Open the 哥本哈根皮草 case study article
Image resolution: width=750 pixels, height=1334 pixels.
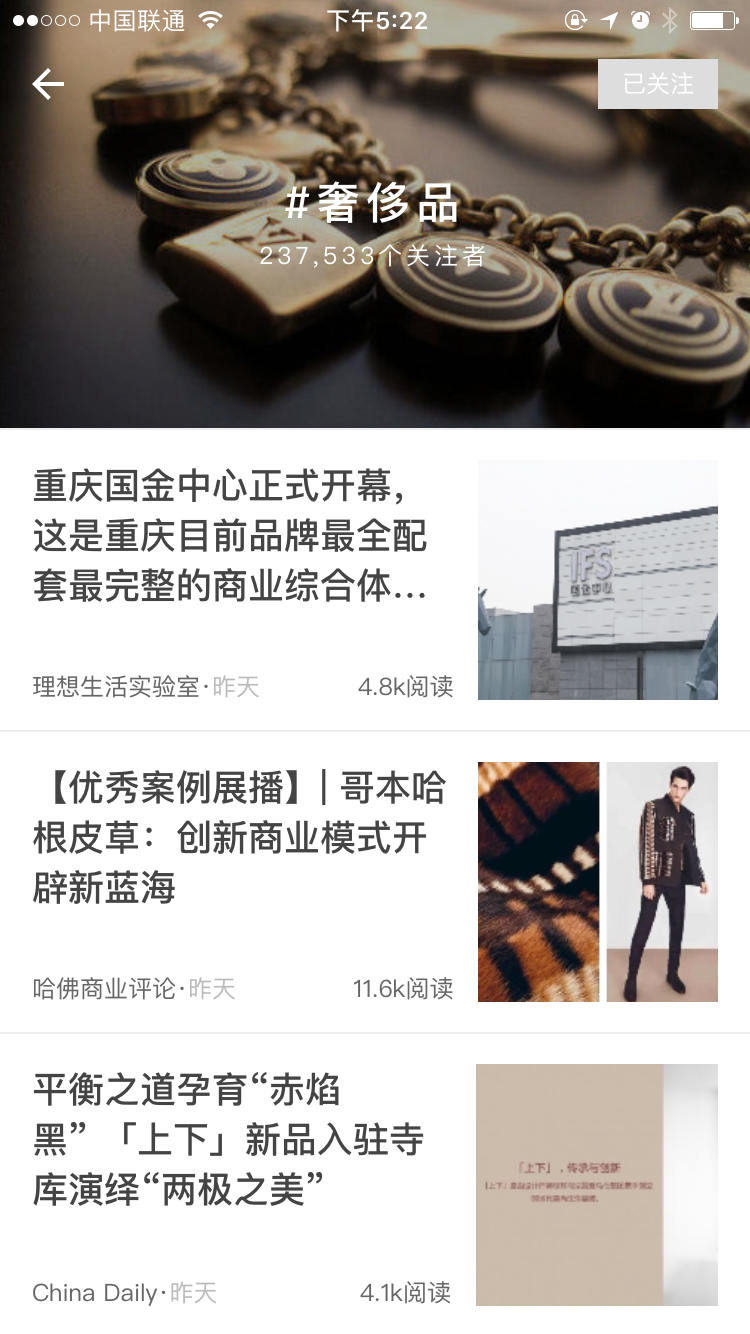tap(238, 838)
